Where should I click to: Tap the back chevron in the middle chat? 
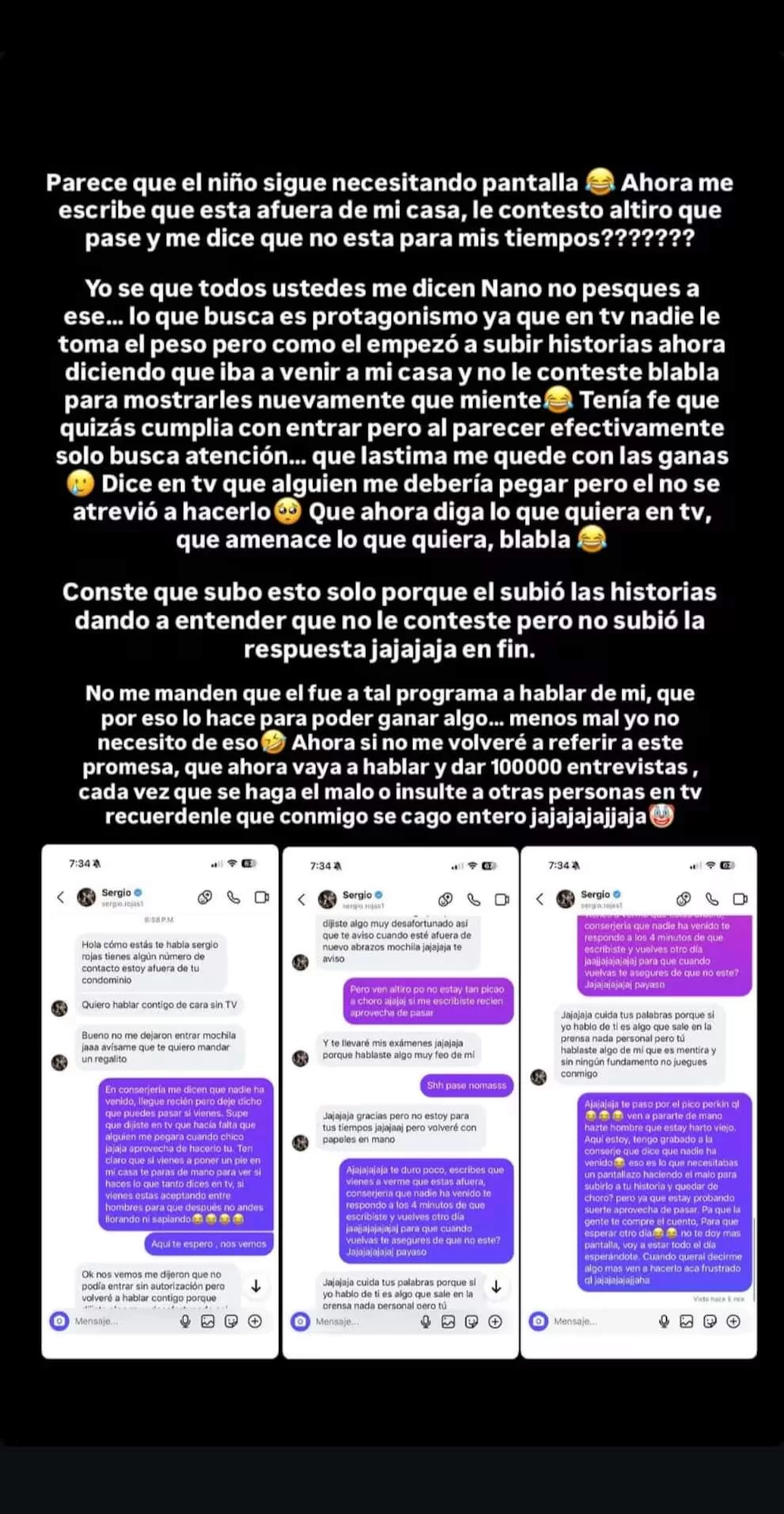(x=302, y=899)
